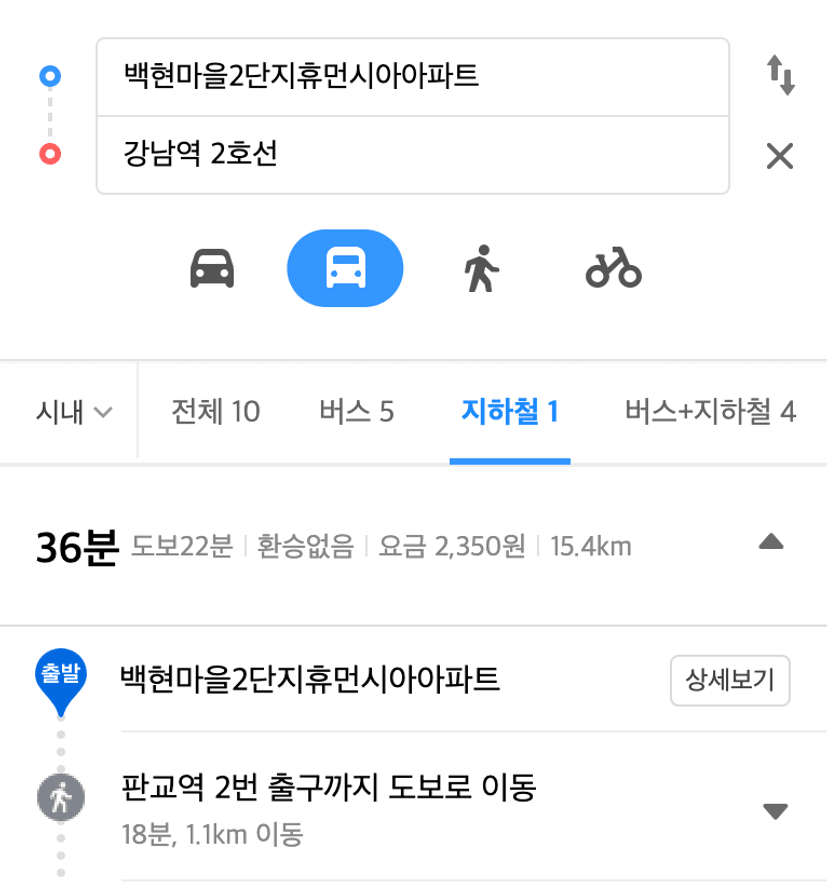Select the public transit mode
The width and height of the screenshot is (827, 883).
click(x=345, y=269)
